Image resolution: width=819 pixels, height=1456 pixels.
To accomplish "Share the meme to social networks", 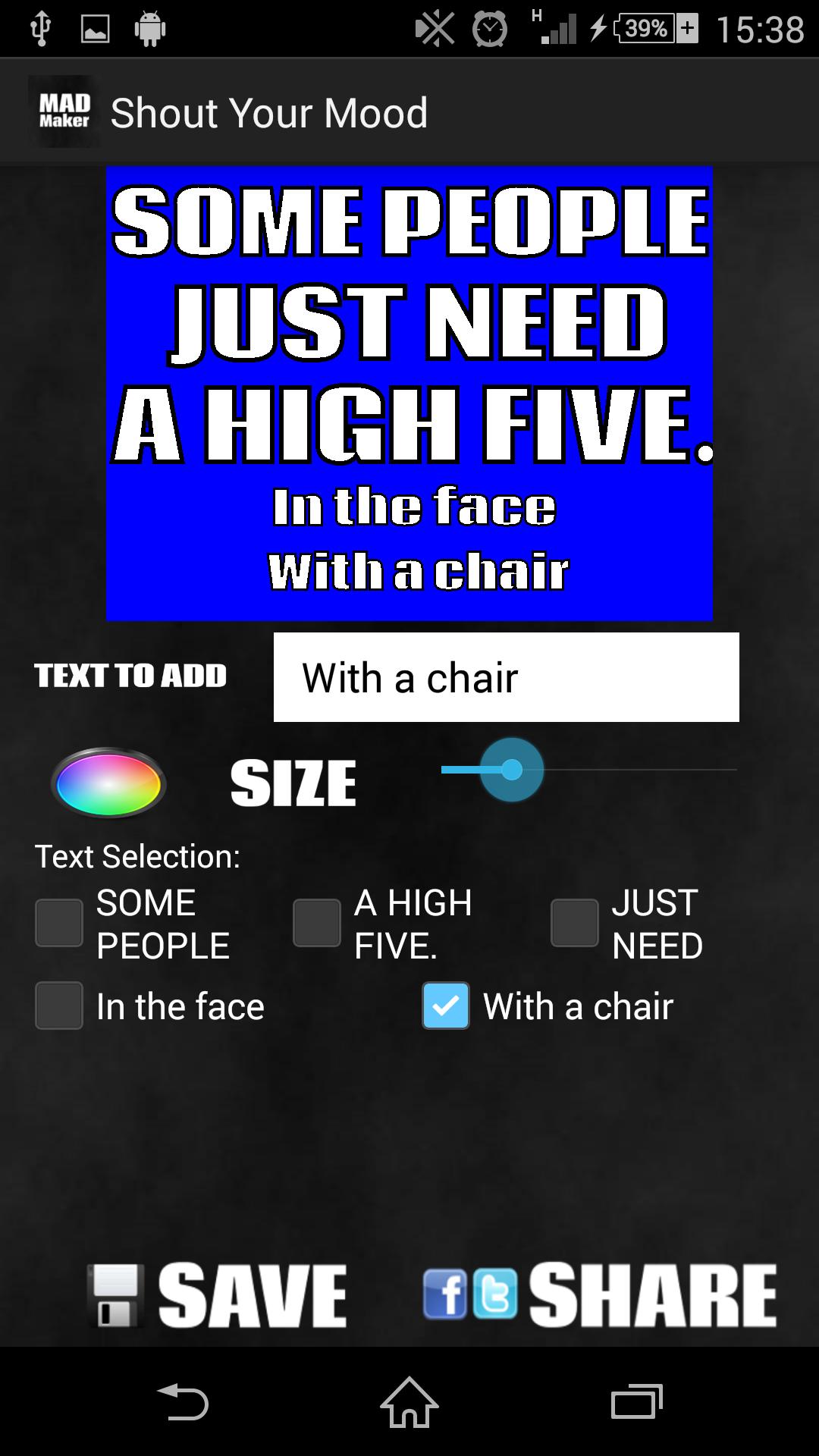I will coord(599,1295).
